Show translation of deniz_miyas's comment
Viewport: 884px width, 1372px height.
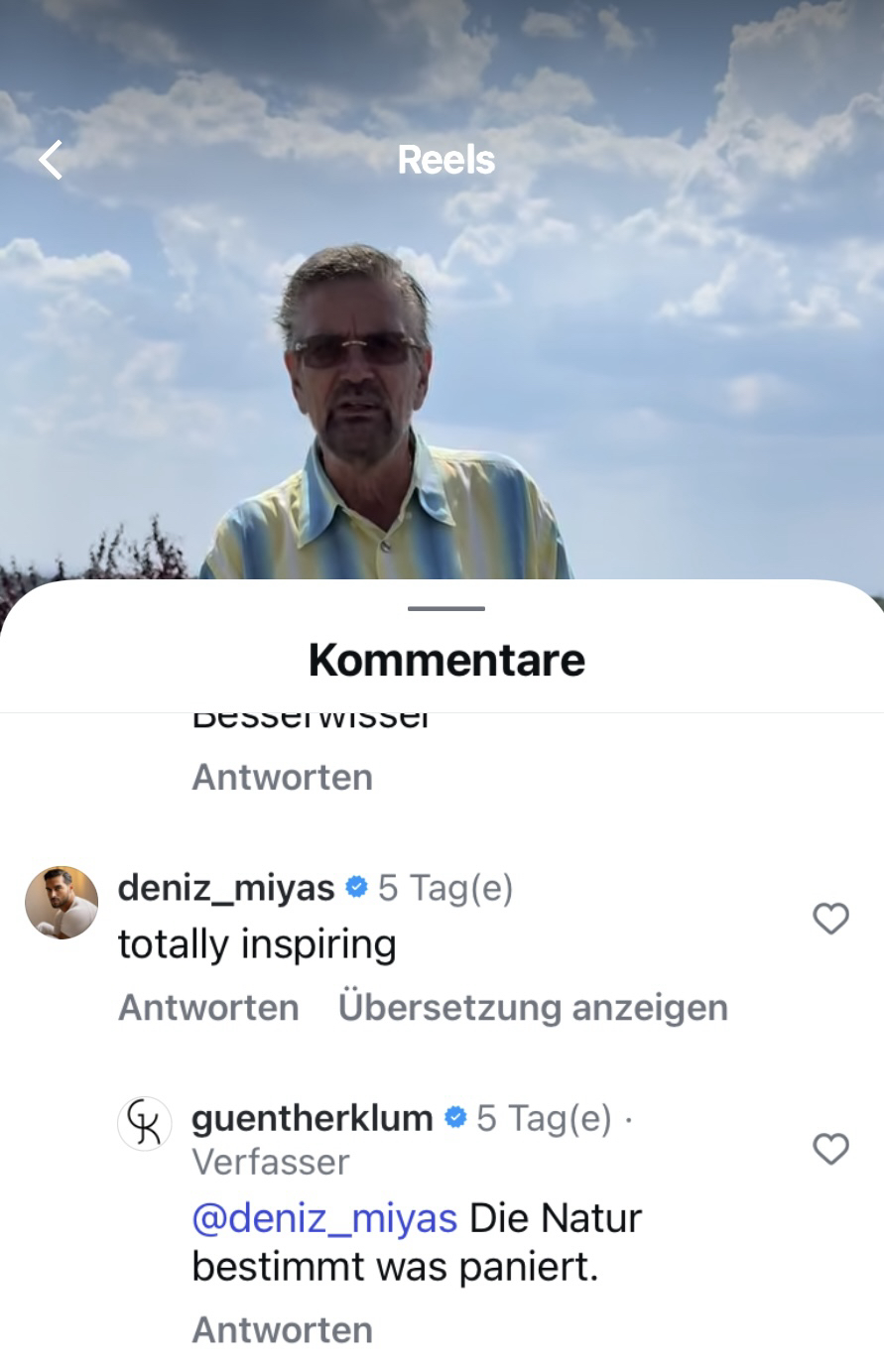click(x=533, y=1007)
